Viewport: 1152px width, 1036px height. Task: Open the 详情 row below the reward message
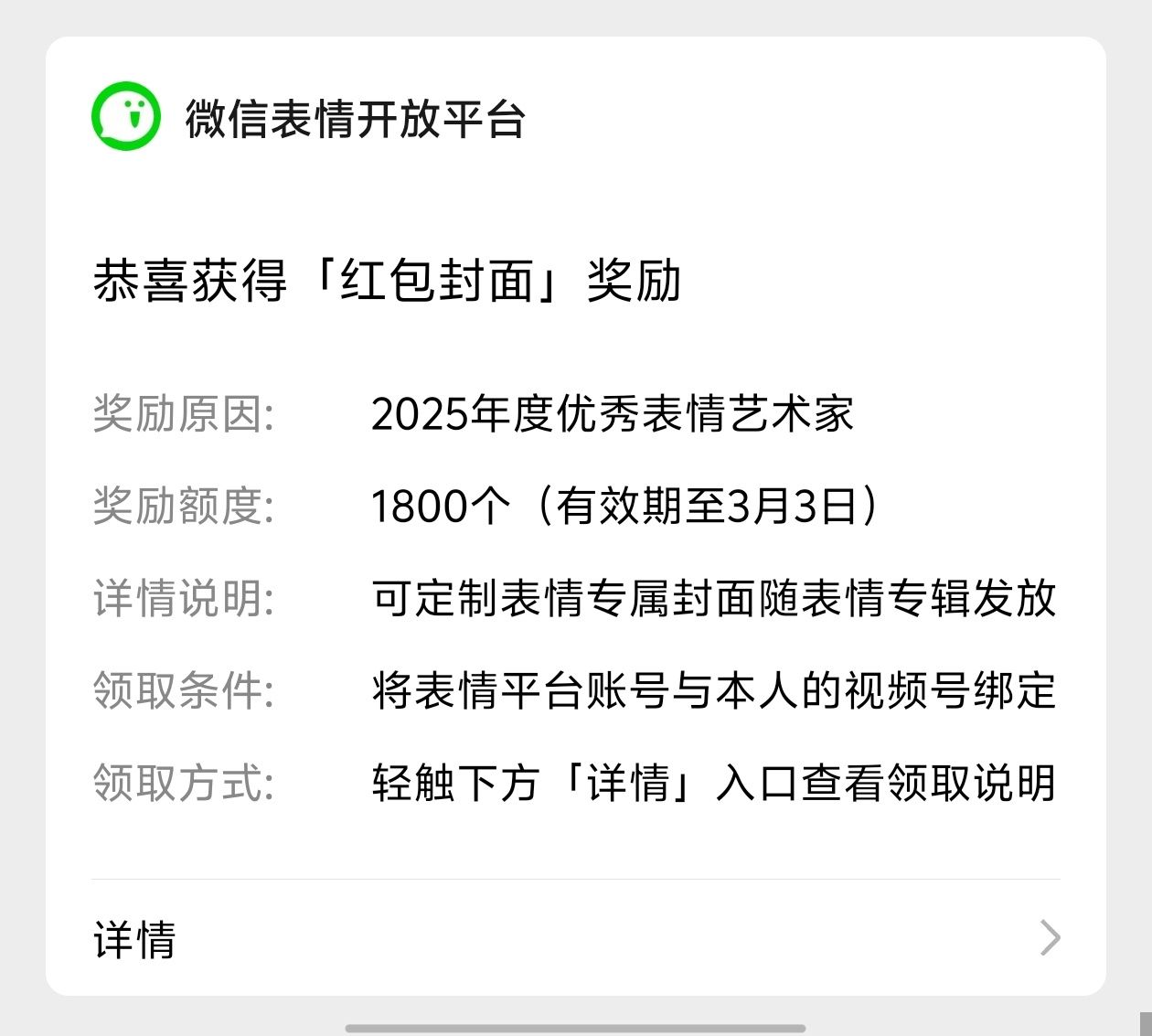tap(576, 938)
